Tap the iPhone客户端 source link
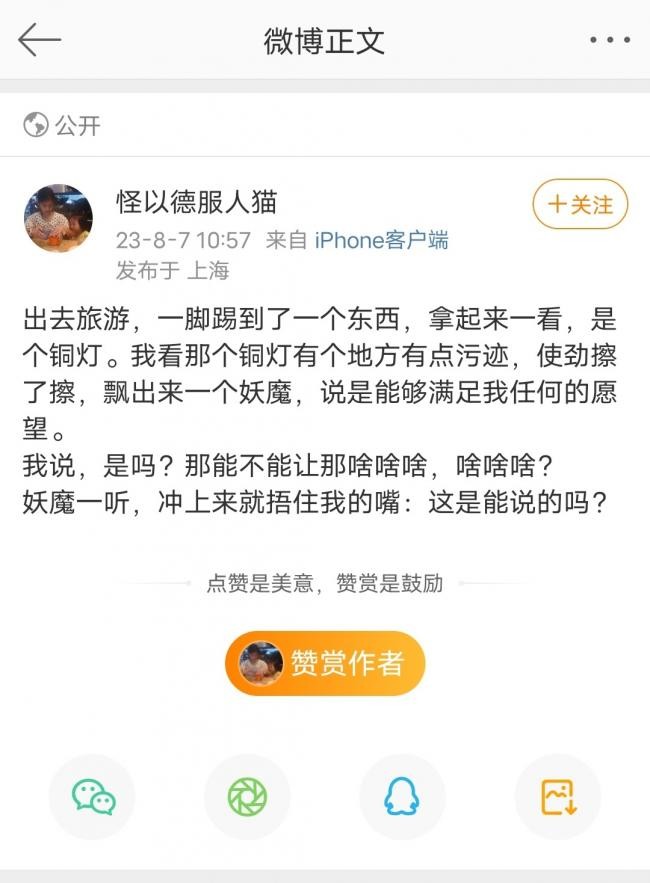 [x=381, y=240]
